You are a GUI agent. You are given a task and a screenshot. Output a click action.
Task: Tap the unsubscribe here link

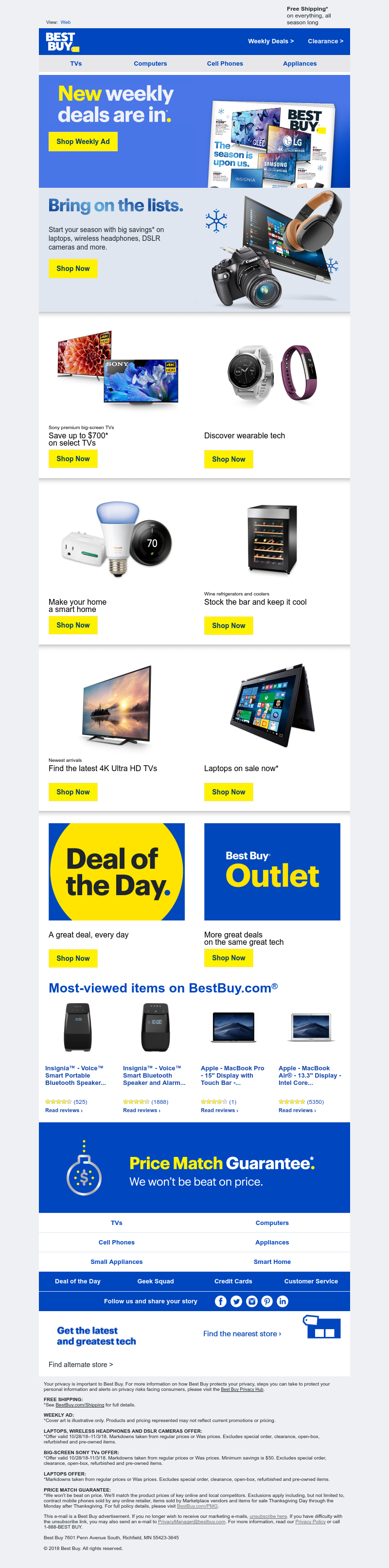[x=268, y=1516]
